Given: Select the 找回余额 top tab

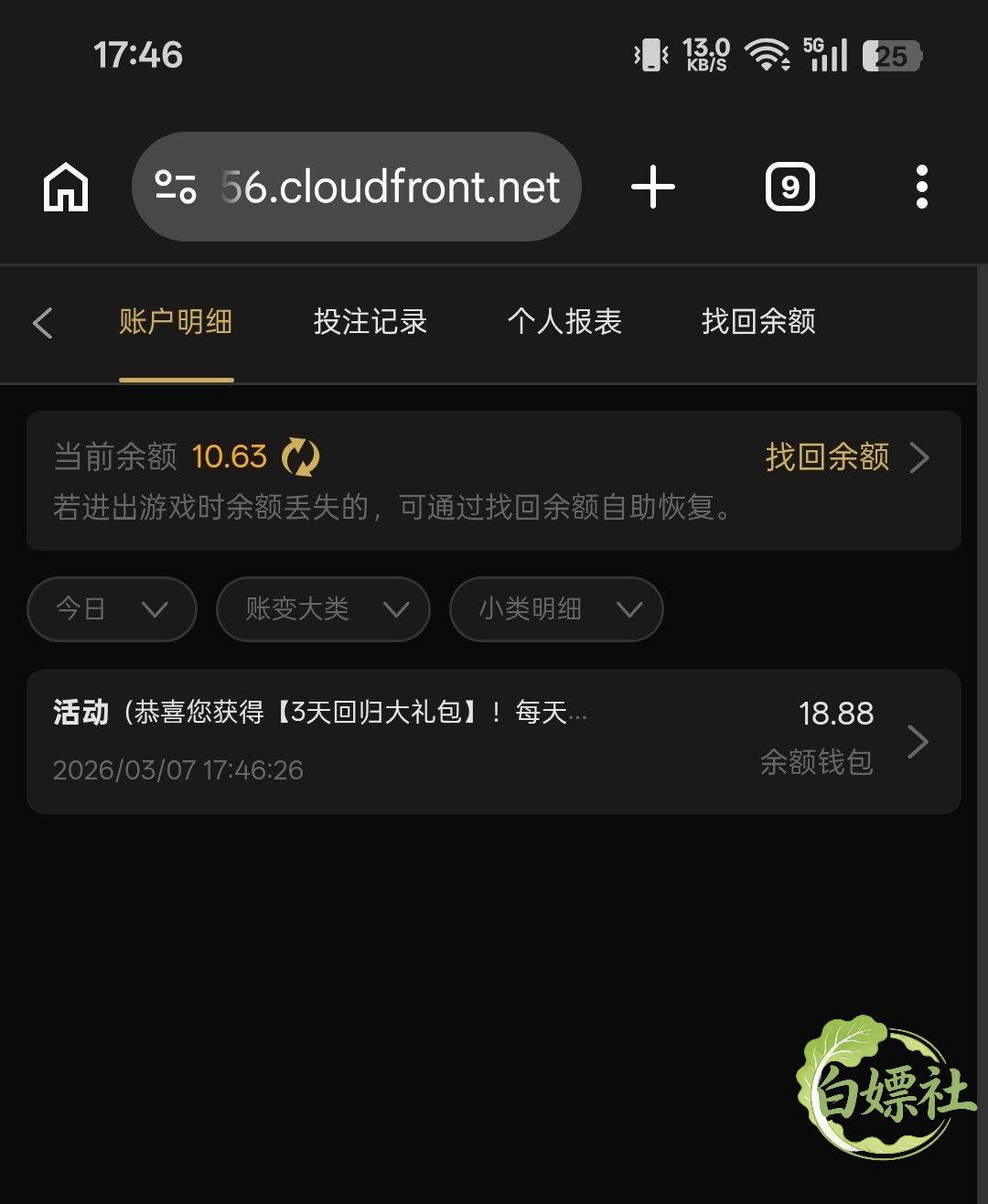Looking at the screenshot, I should coord(758,322).
